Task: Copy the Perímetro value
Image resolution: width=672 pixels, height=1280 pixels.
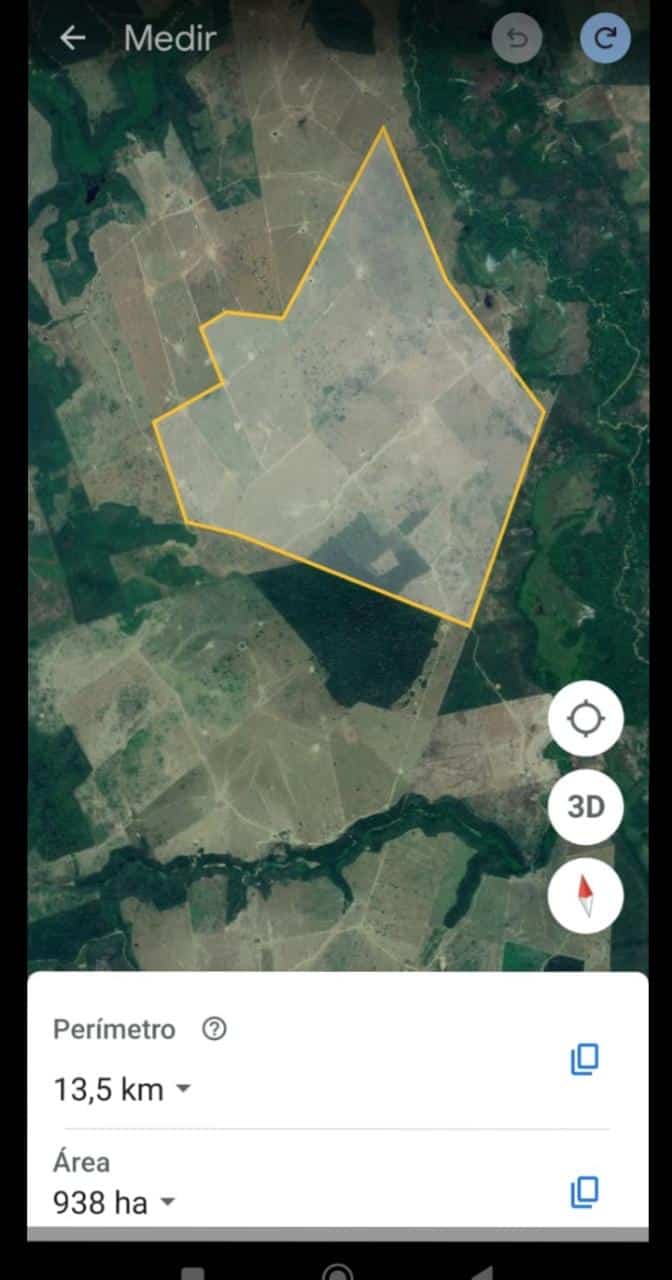Action: [584, 1059]
